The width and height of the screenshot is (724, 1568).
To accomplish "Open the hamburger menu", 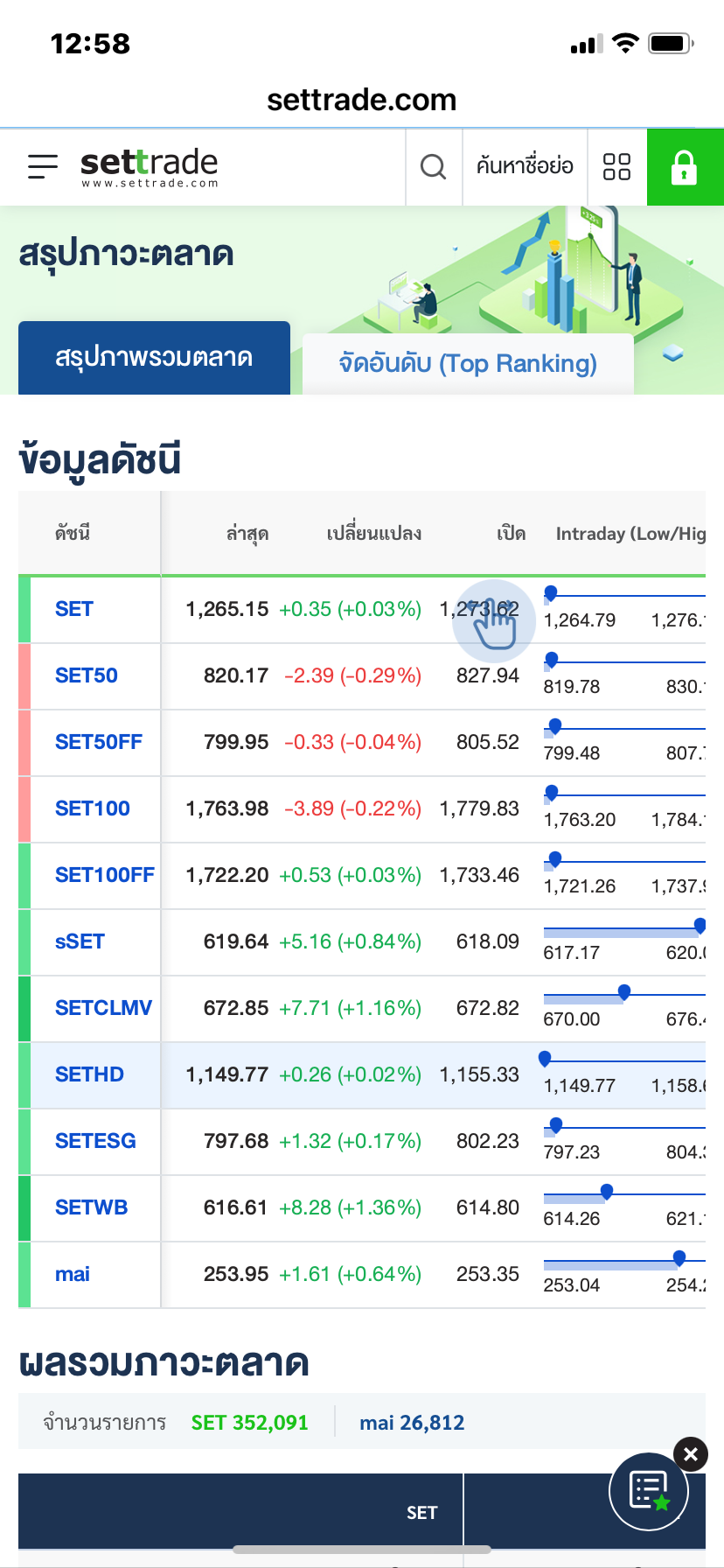I will [42, 166].
